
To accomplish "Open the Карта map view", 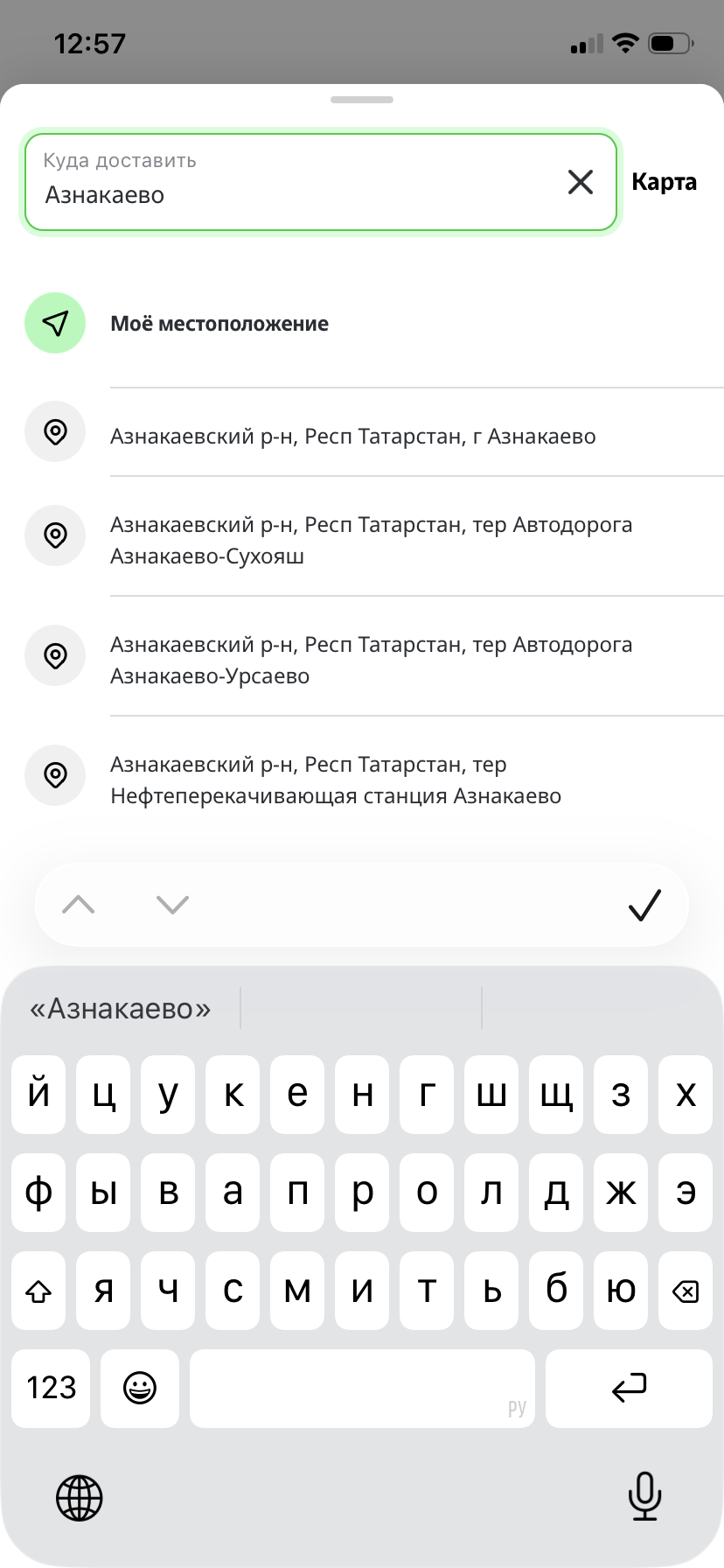I will click(x=665, y=182).
